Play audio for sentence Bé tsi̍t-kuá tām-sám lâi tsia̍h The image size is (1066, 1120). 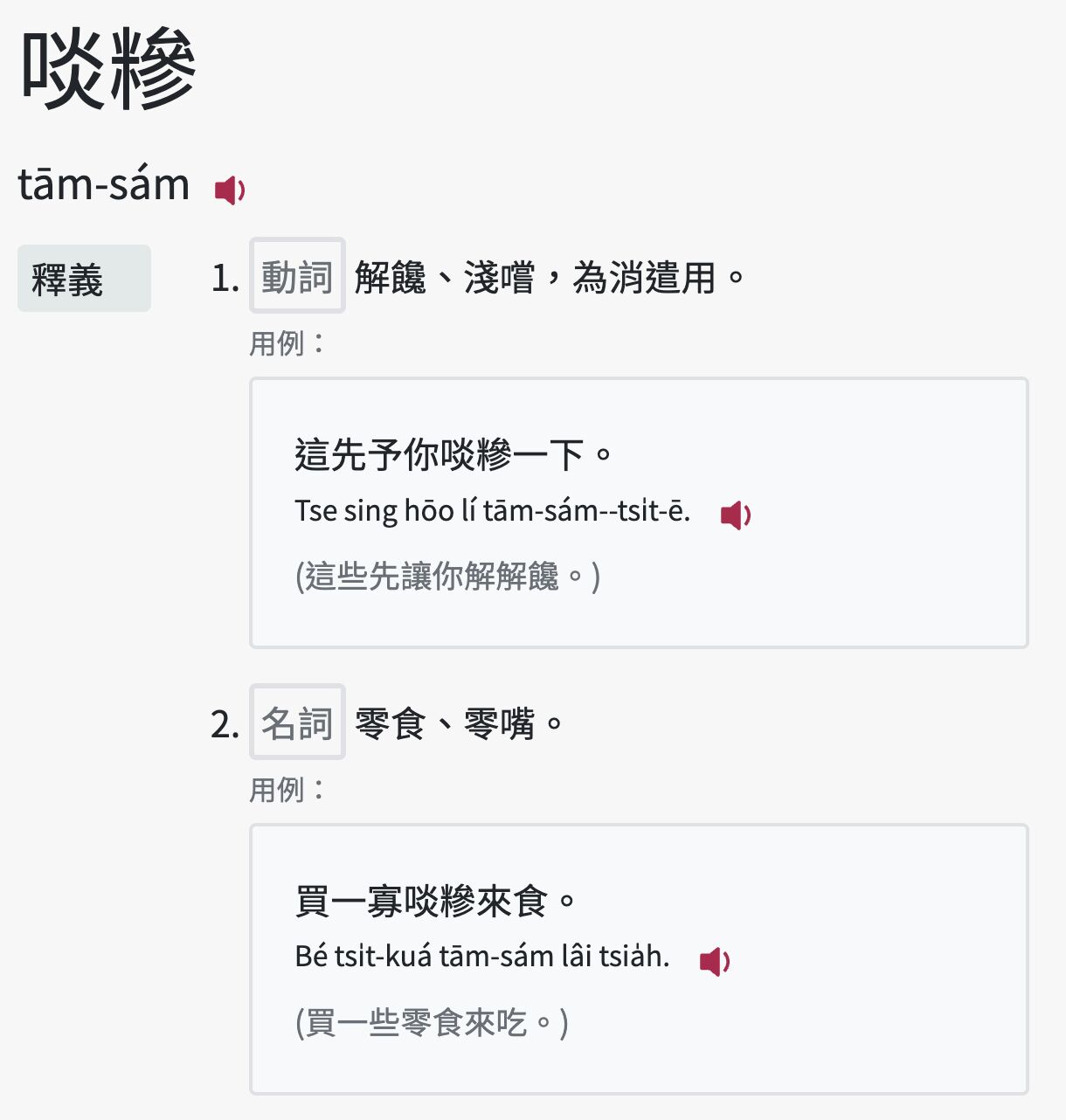click(x=714, y=961)
